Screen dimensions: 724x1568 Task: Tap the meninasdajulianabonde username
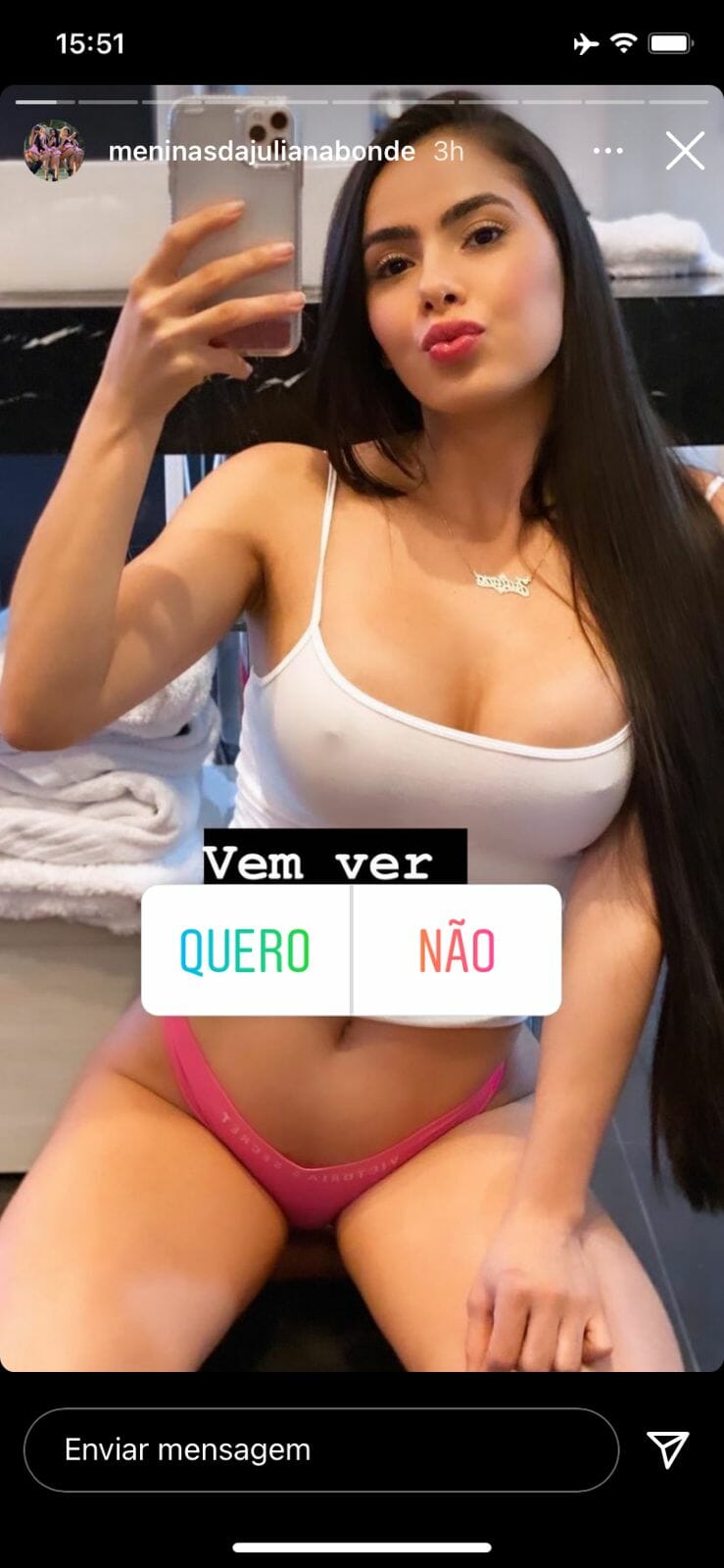click(262, 151)
